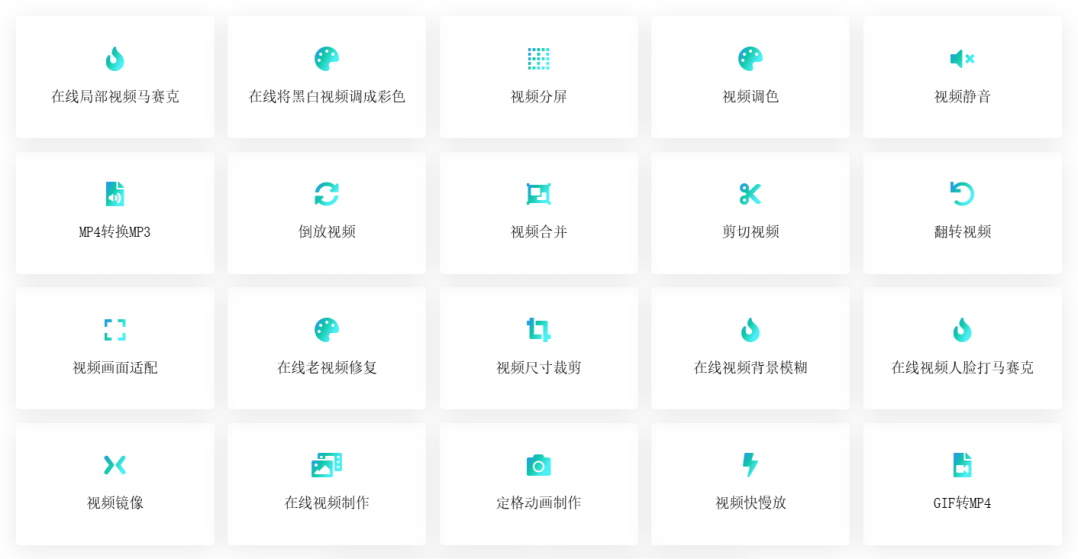Open the 倒放视频 reverse tool
This screenshot has height=559, width=1078.
click(327, 213)
